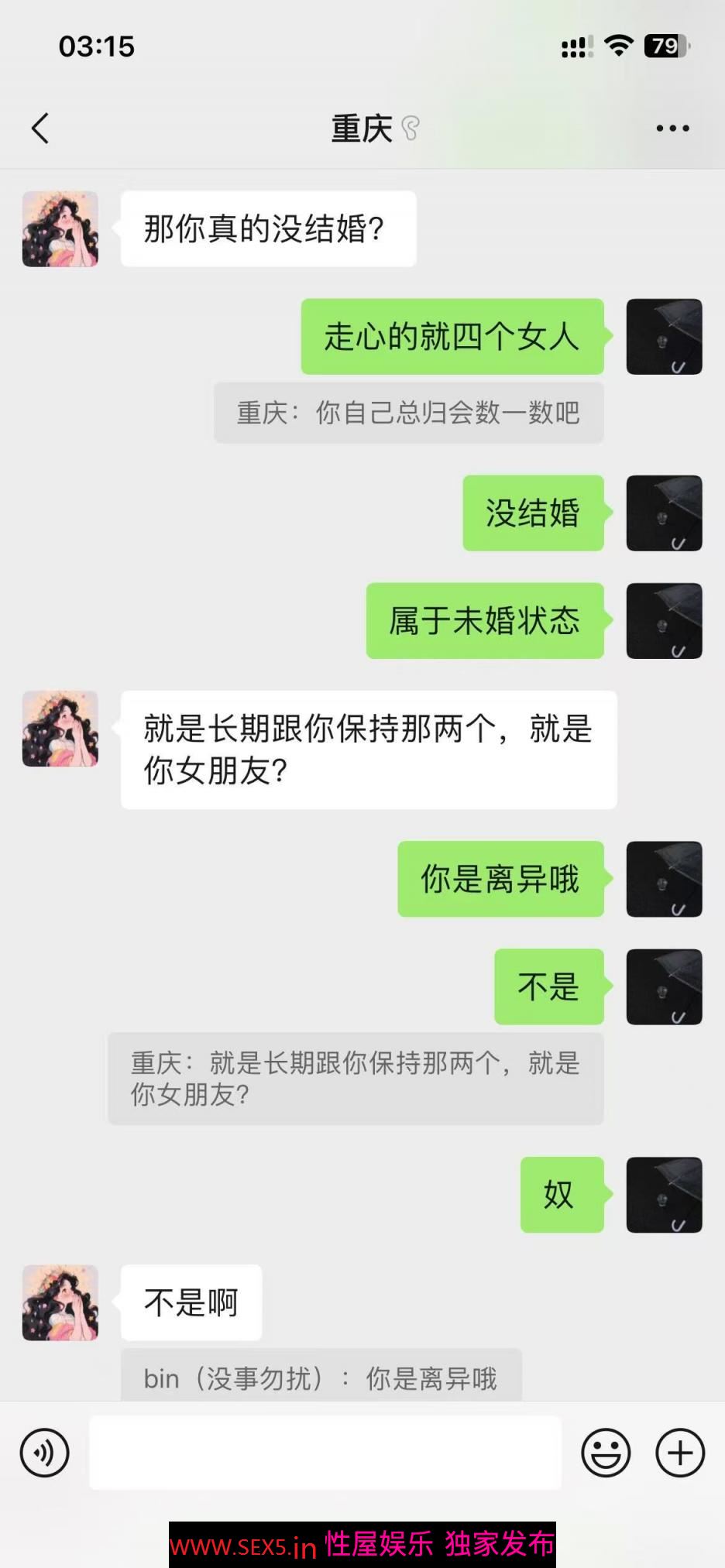View 重庆's profile beside 不是啊
Viewport: 725px width, 1568px height.
point(60,1302)
